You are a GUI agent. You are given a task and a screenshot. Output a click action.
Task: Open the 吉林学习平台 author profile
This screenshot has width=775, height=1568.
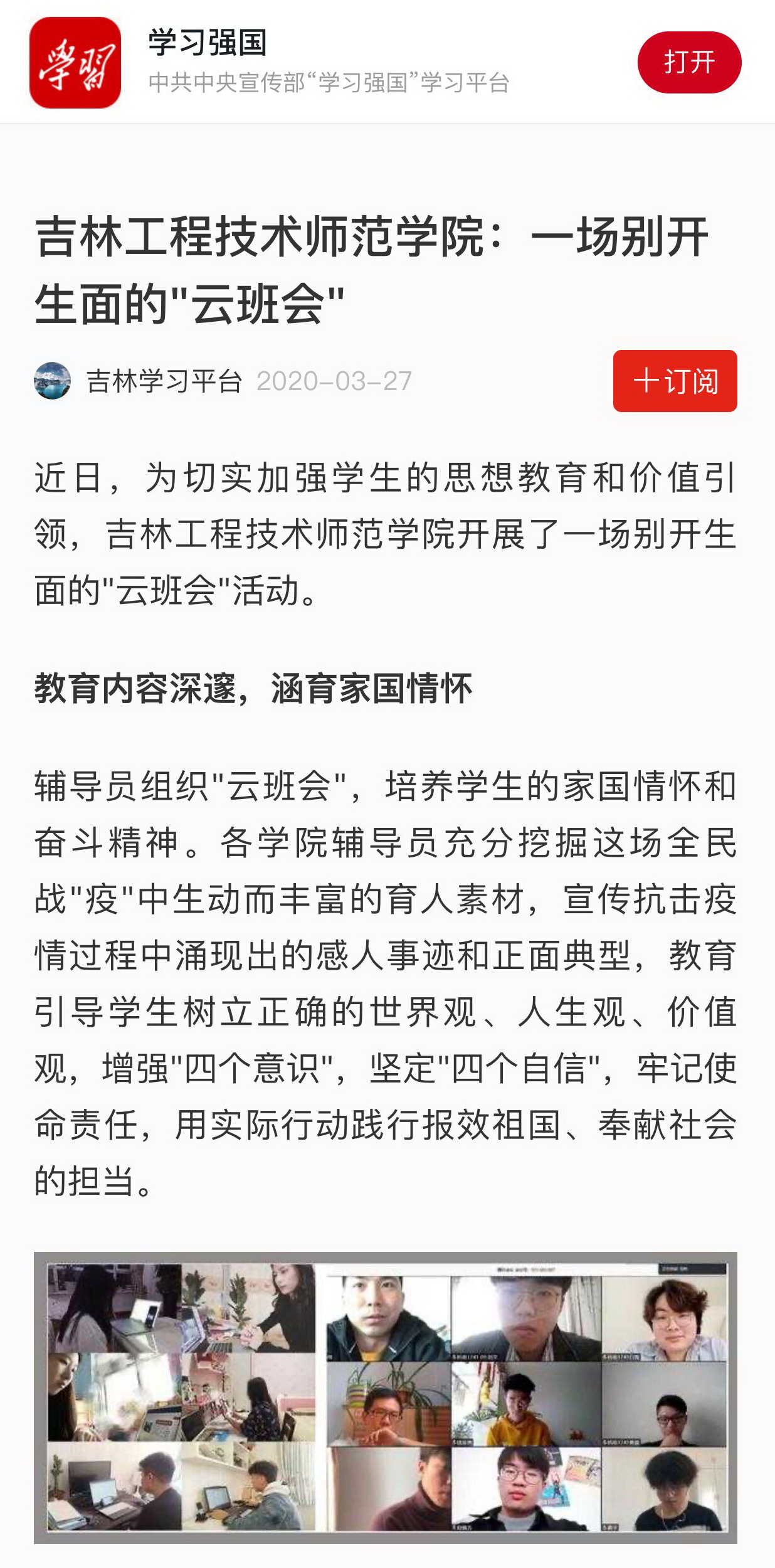164,381
